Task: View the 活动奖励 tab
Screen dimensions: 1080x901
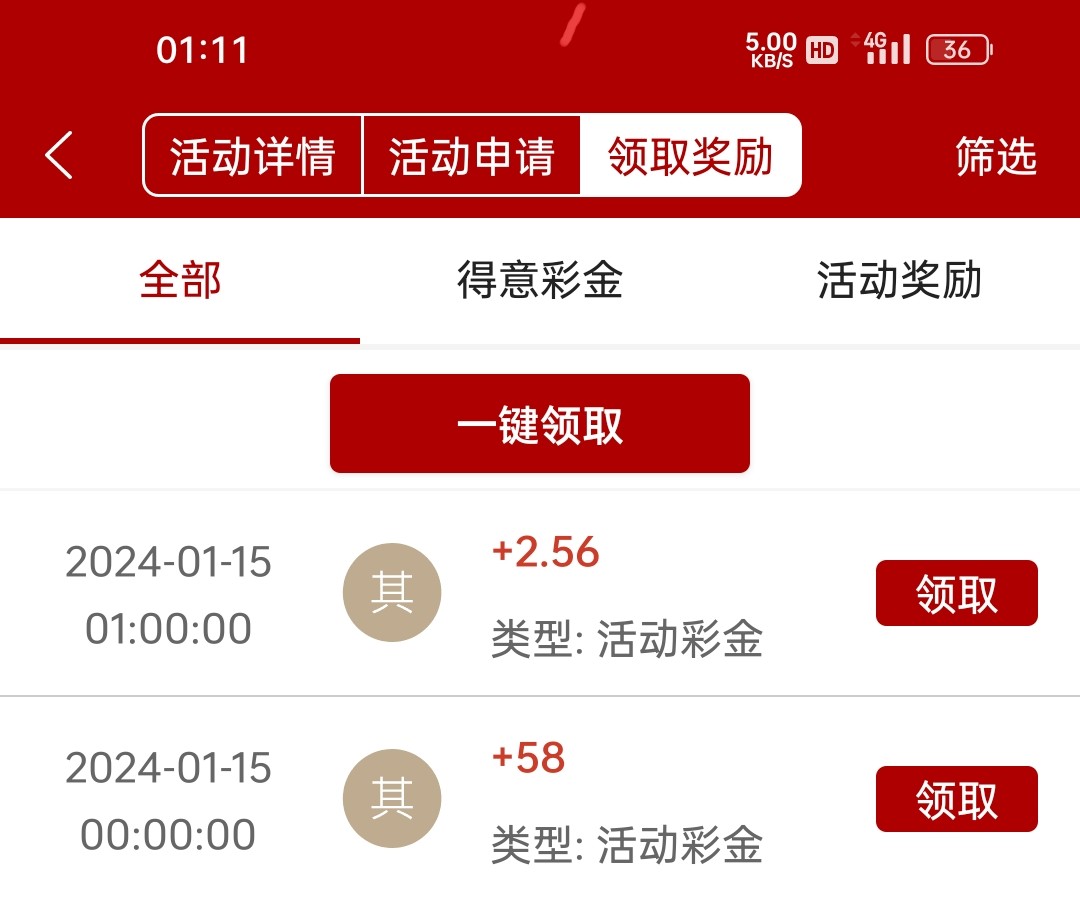Action: coord(899,281)
